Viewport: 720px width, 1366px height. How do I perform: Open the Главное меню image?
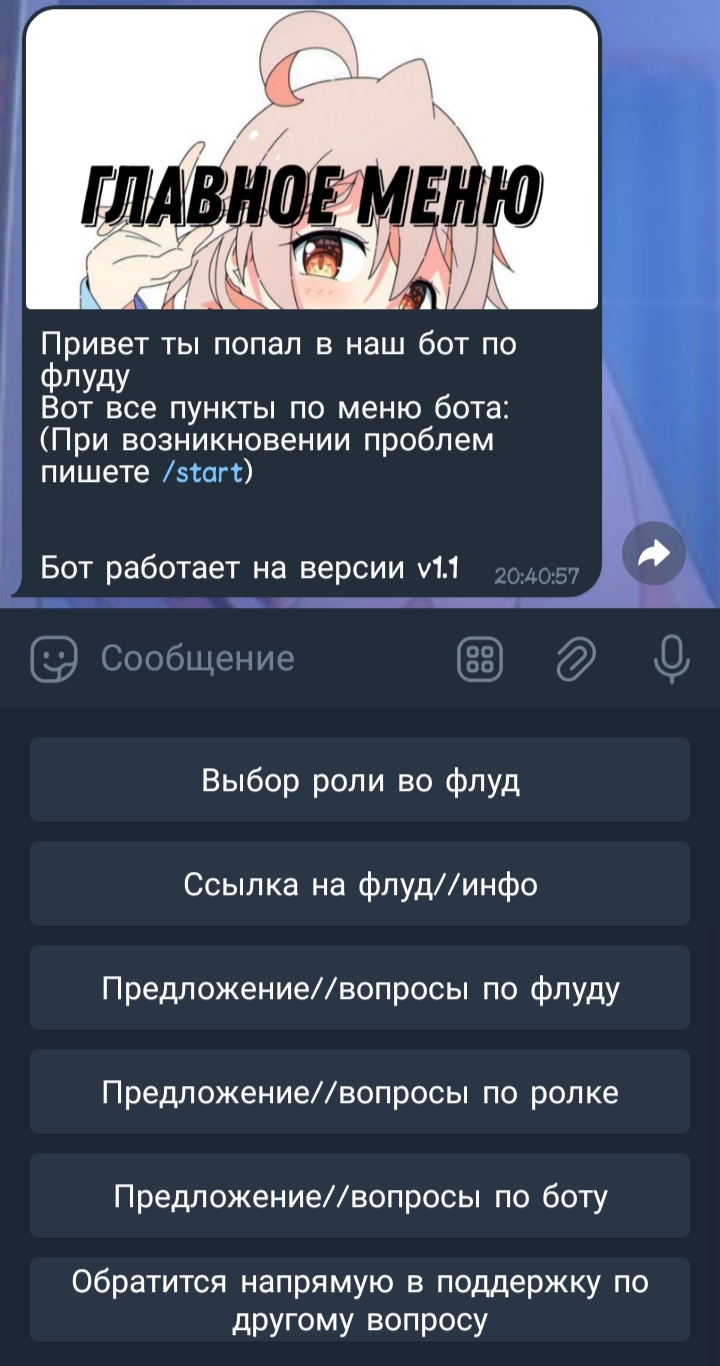point(312,160)
